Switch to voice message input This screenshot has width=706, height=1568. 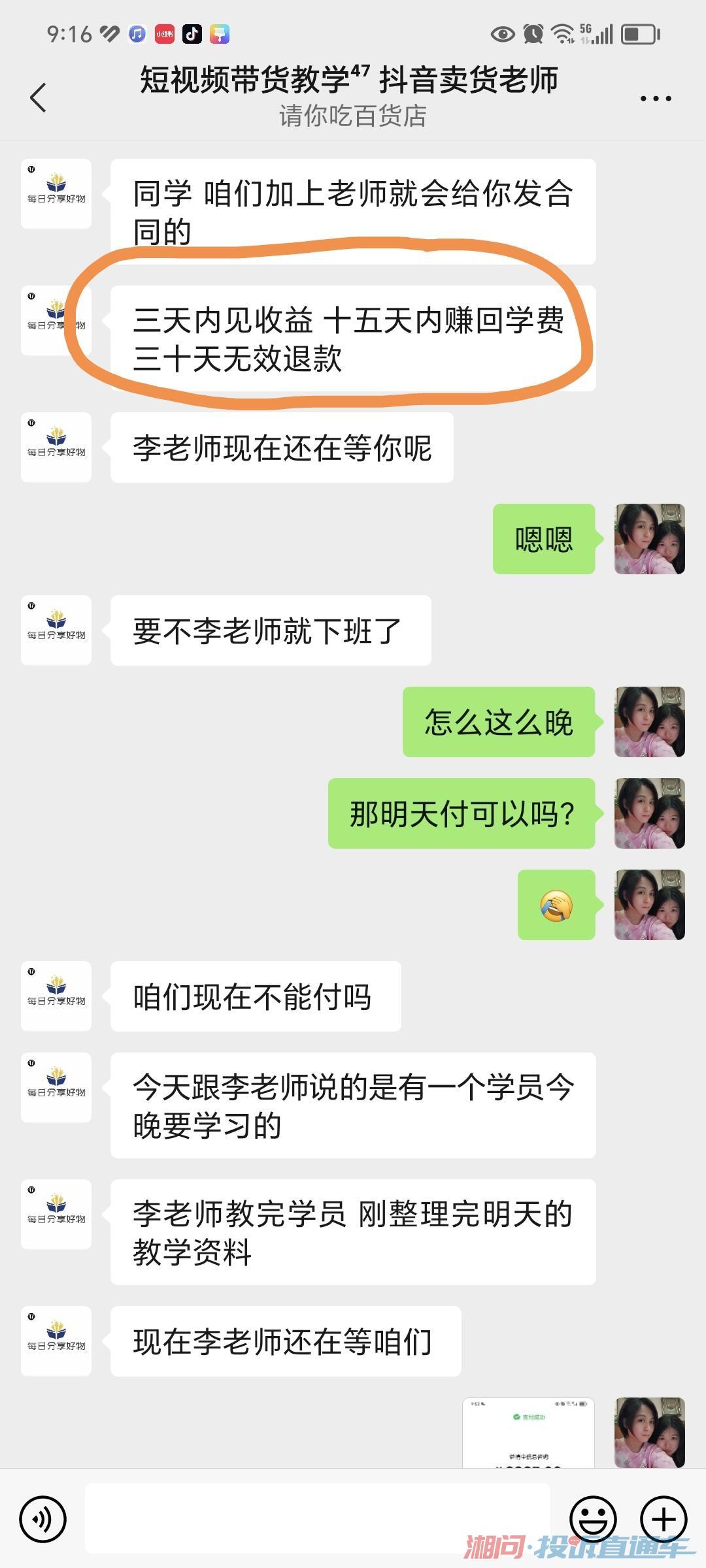coord(43,1519)
